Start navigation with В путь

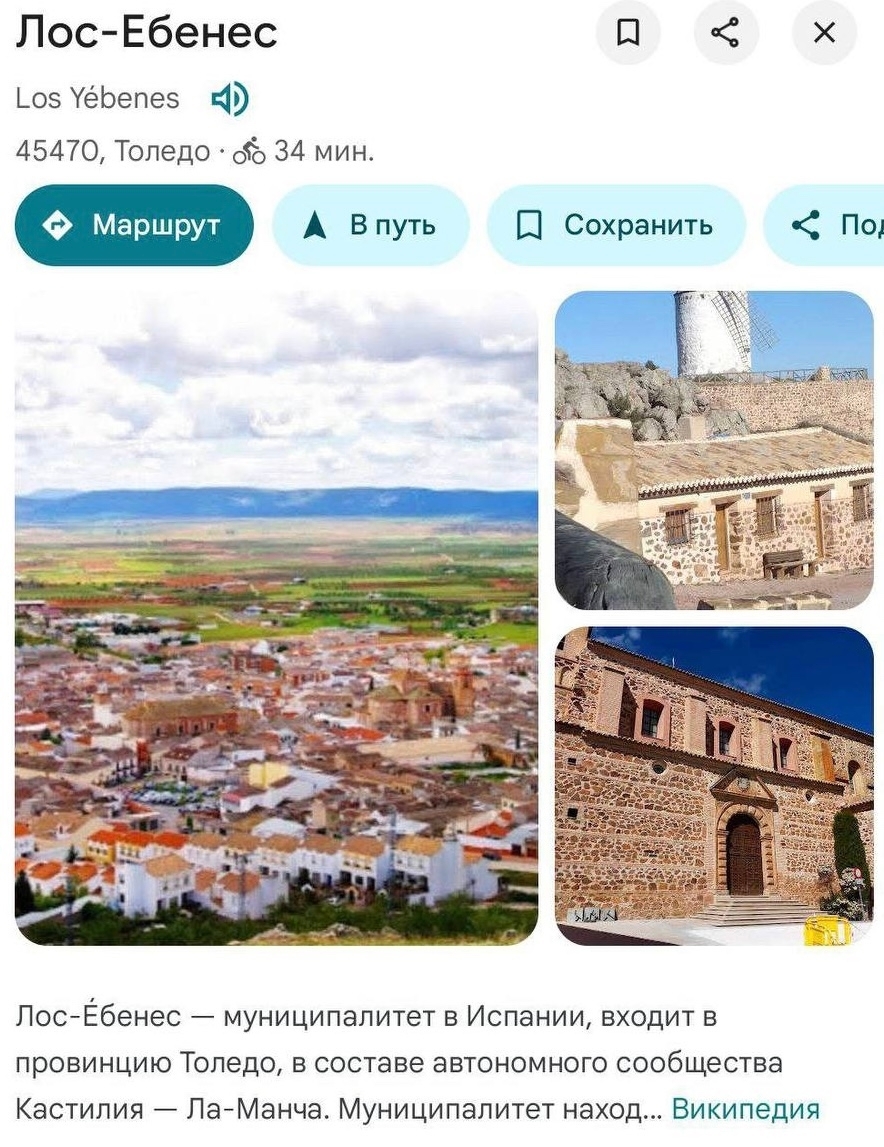point(370,225)
